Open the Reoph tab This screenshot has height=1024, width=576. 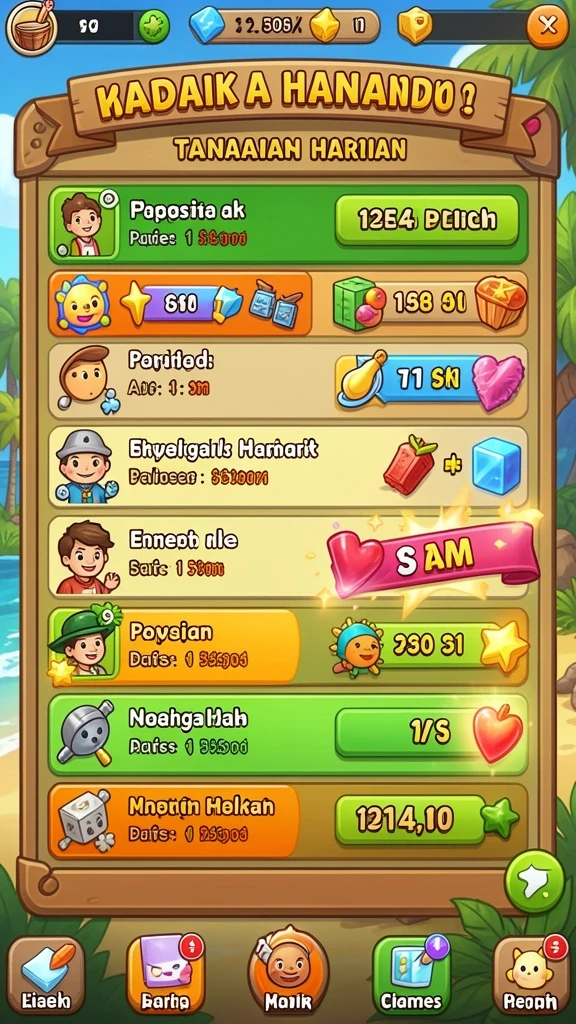(x=531, y=975)
